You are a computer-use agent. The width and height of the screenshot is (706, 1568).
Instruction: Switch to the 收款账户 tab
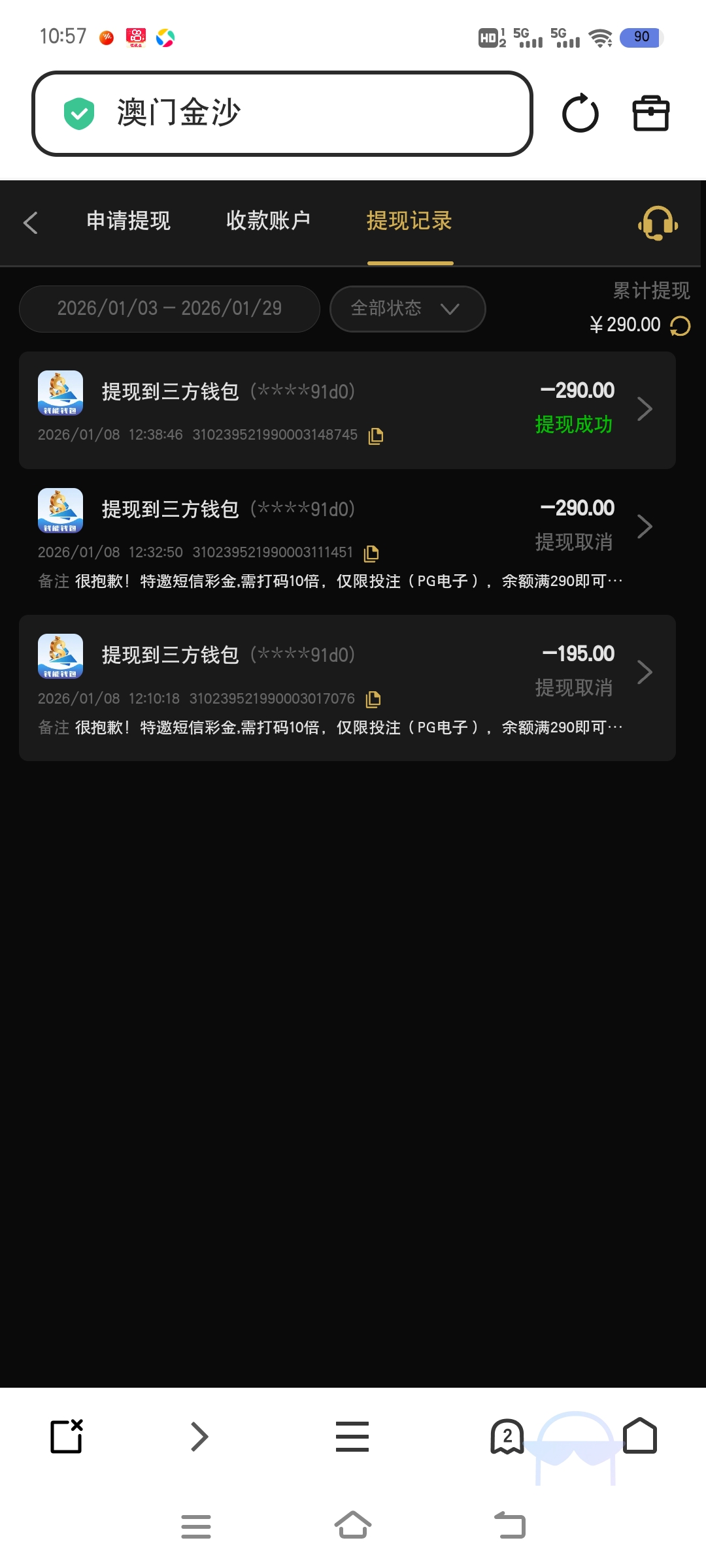[268, 222]
